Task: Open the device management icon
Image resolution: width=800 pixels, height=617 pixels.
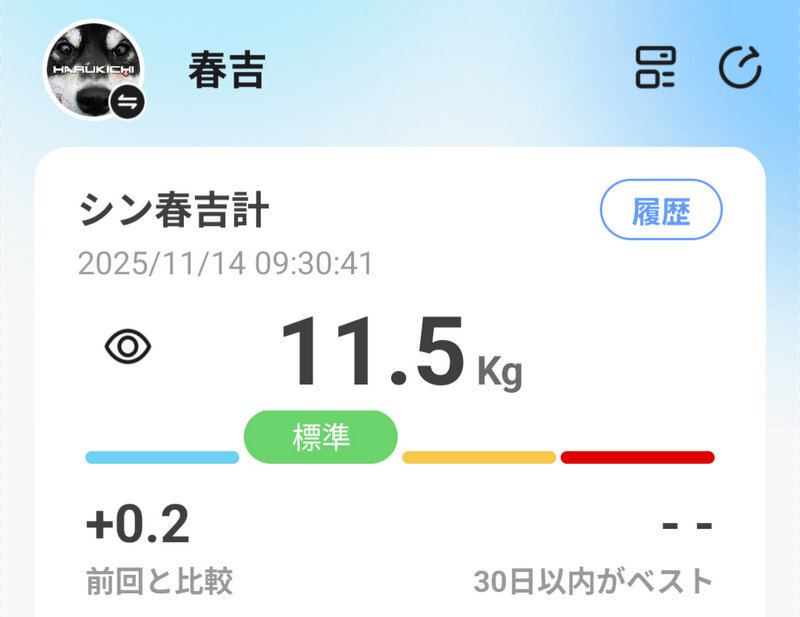Action: 656,68
